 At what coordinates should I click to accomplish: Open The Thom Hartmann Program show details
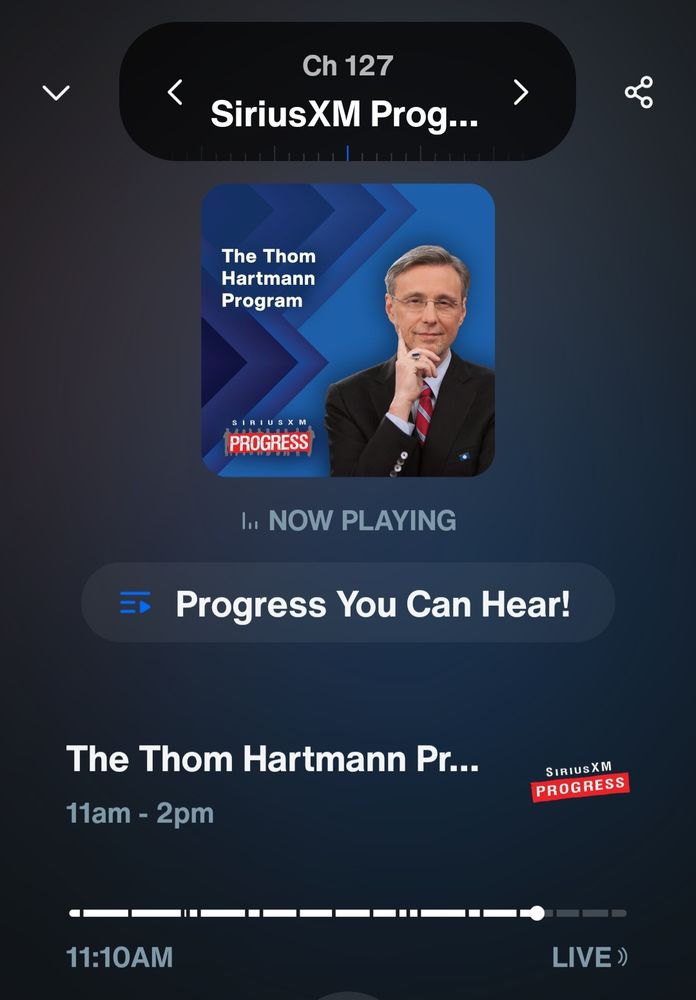[272, 759]
